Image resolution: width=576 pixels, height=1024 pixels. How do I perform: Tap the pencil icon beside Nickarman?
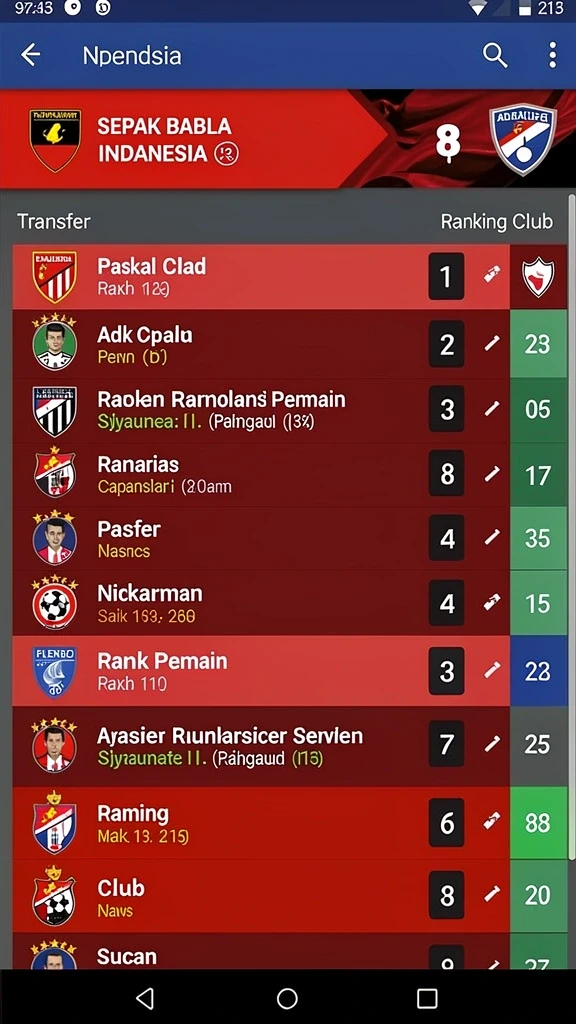tap(492, 603)
